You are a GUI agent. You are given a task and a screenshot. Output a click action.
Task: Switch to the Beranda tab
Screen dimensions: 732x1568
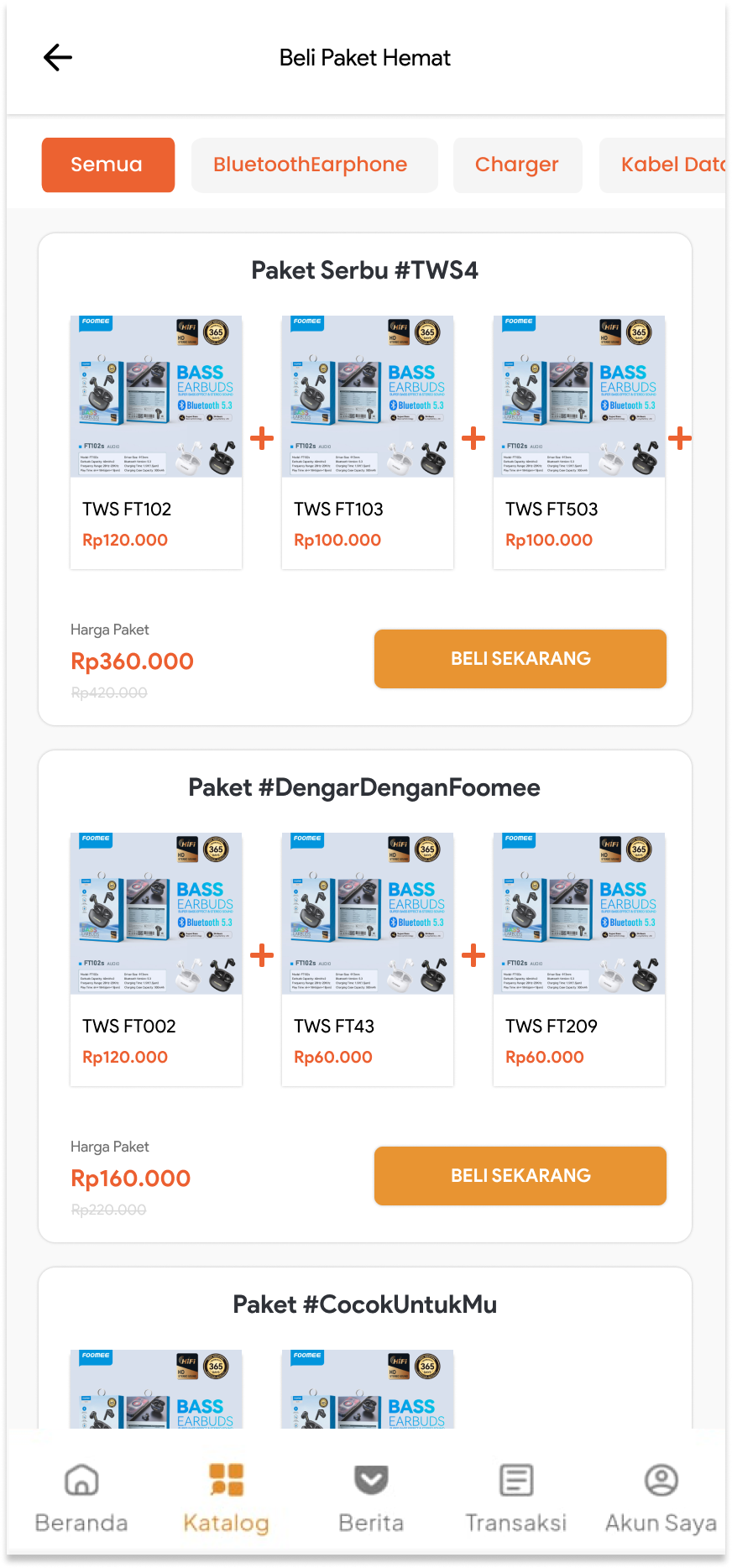81,1497
